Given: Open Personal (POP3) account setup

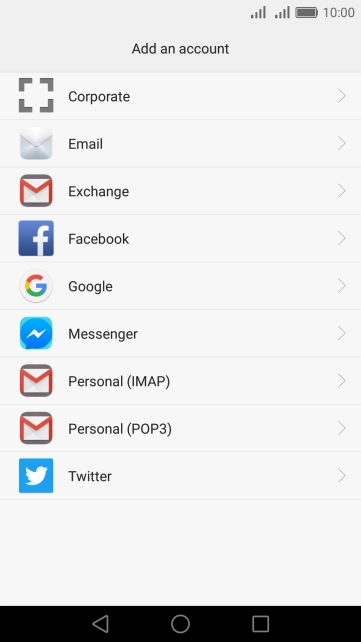Looking at the screenshot, I should coord(180,429).
